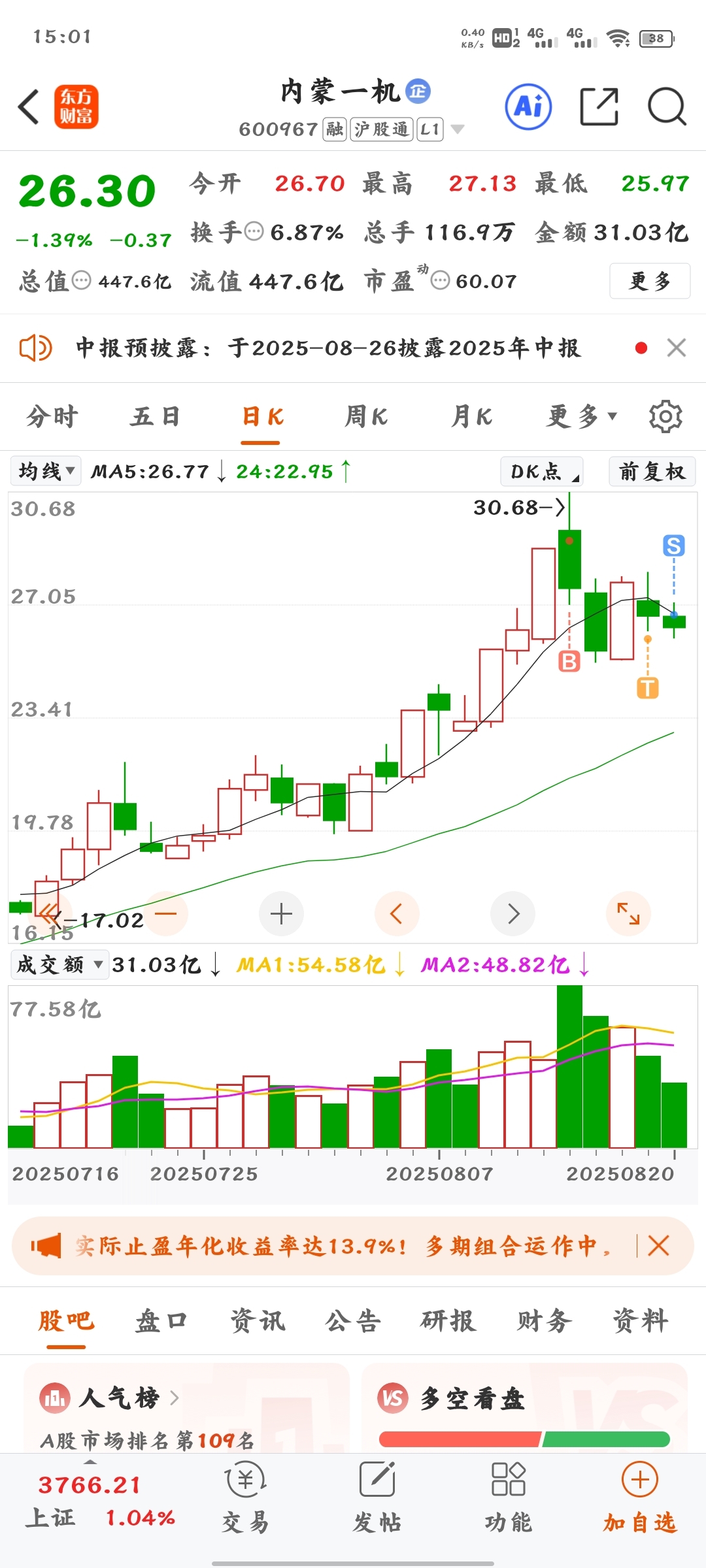Expand chart to full screen
Screen dimensions: 706x1568
(x=628, y=913)
